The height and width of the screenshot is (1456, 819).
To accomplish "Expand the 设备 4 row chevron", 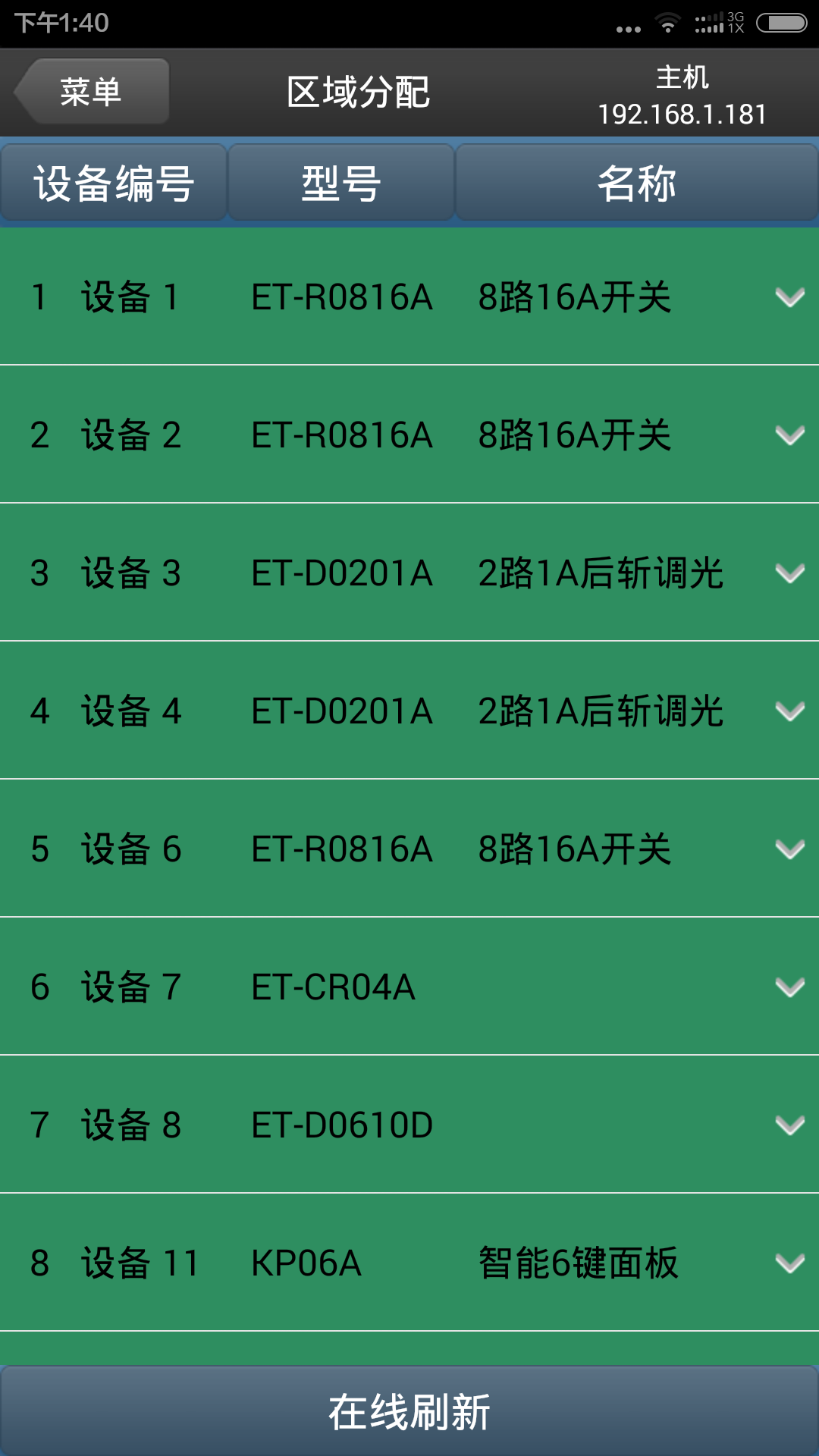I will point(790,711).
